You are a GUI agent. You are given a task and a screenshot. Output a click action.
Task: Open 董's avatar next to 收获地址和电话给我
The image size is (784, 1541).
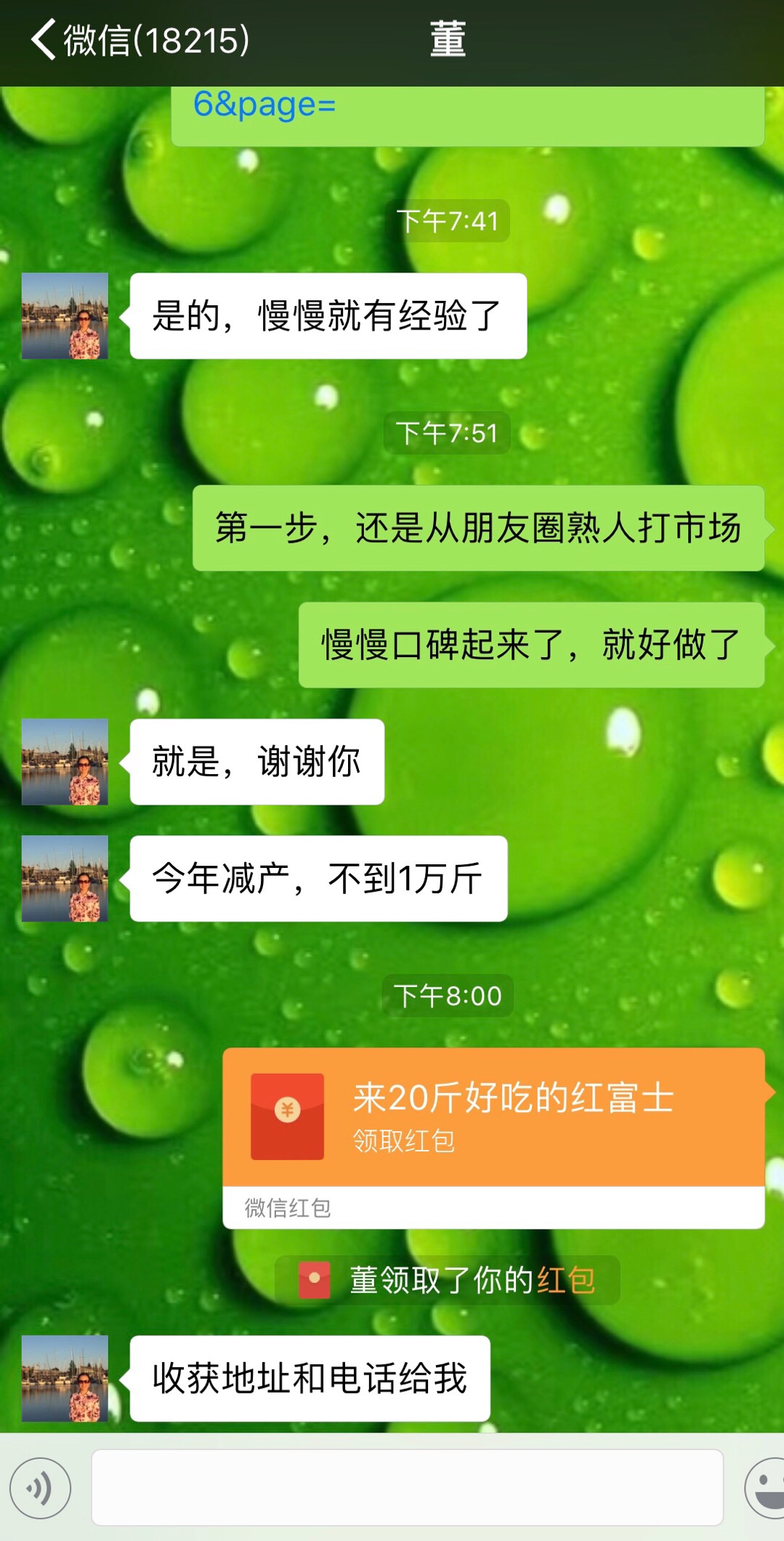click(x=65, y=1378)
